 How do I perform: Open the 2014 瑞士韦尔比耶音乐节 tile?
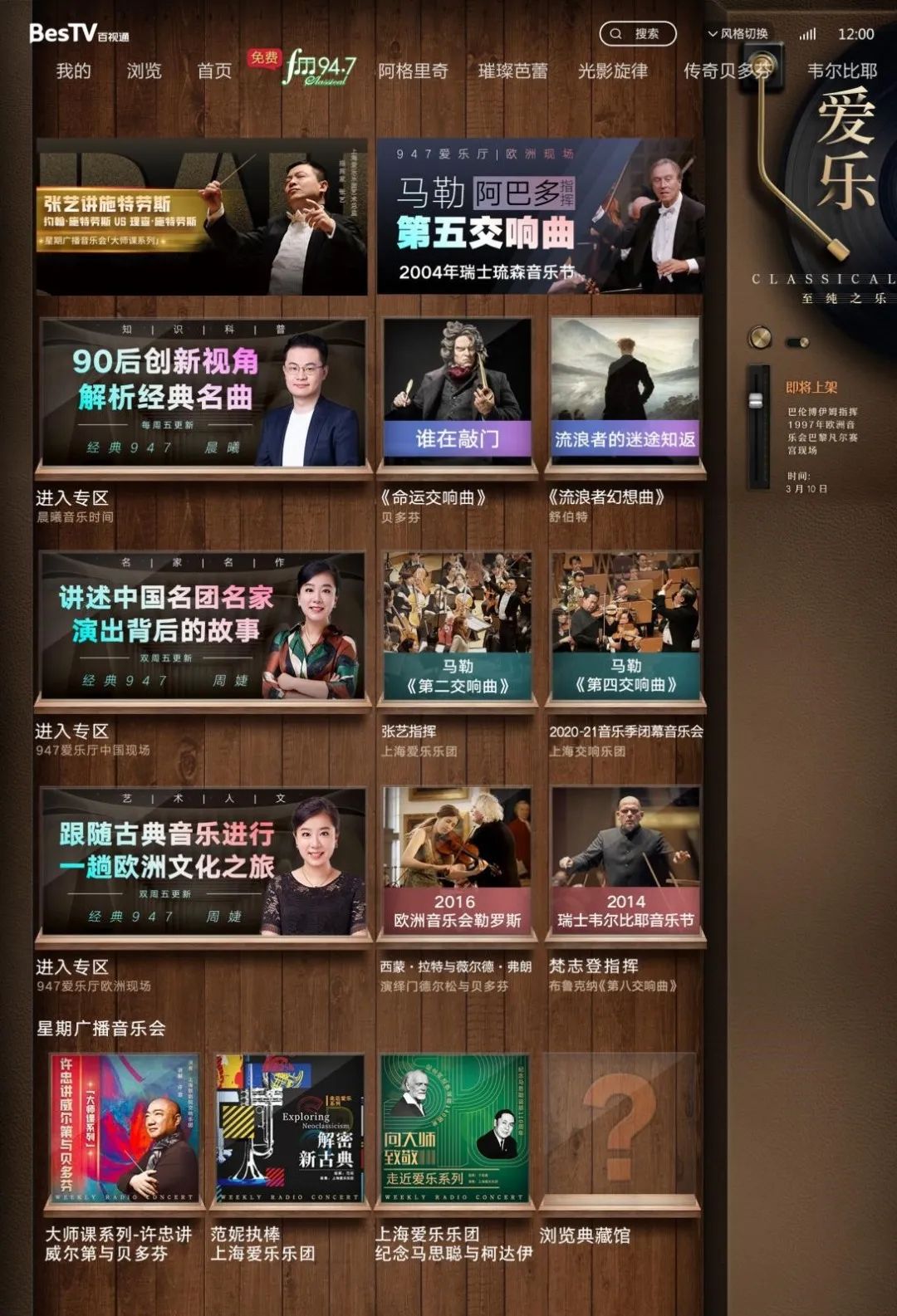click(x=625, y=860)
